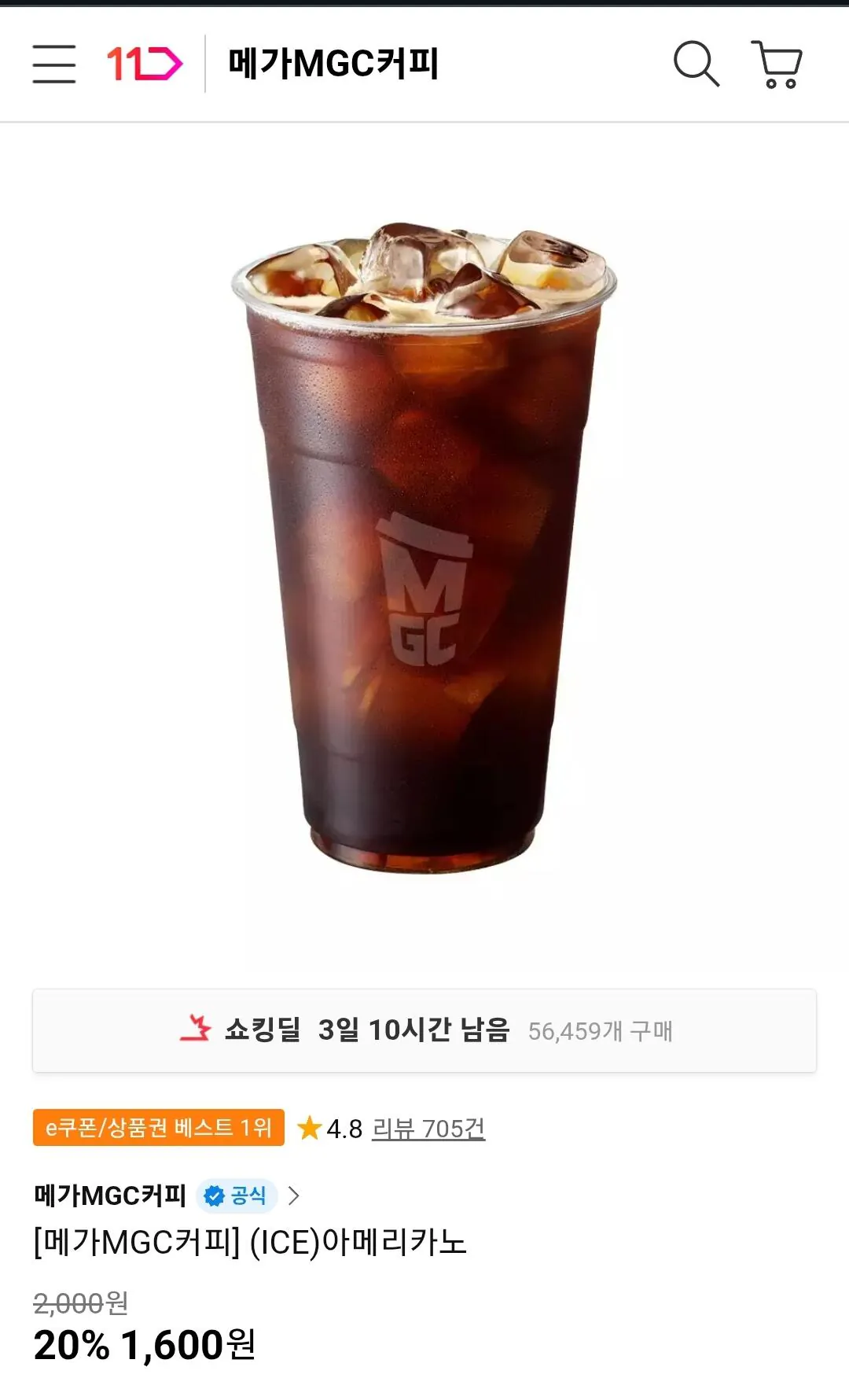Click the iced americano product image
The width and height of the screenshot is (849, 1400).
tap(424, 551)
